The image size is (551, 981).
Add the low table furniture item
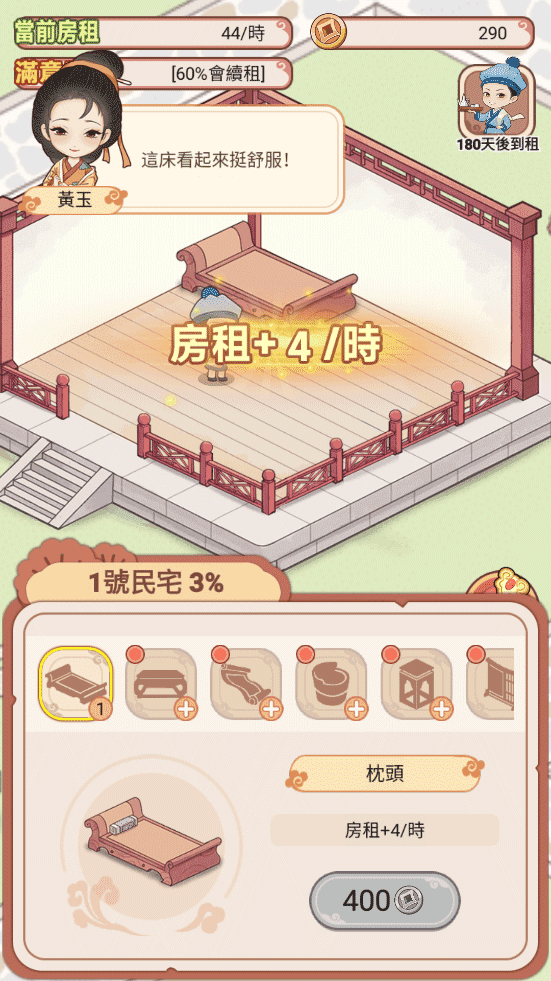tap(161, 683)
